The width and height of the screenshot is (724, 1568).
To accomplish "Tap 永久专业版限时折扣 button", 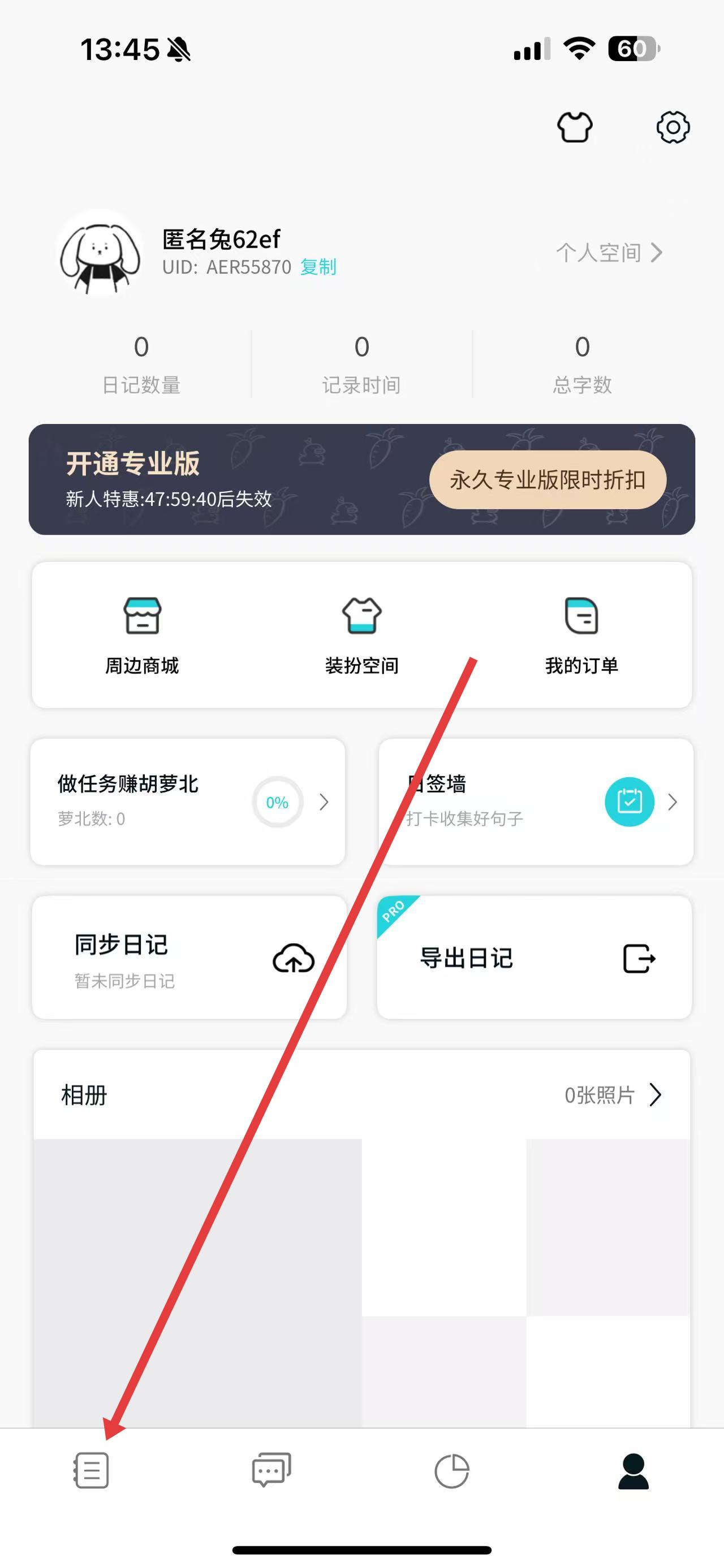I will coord(547,480).
